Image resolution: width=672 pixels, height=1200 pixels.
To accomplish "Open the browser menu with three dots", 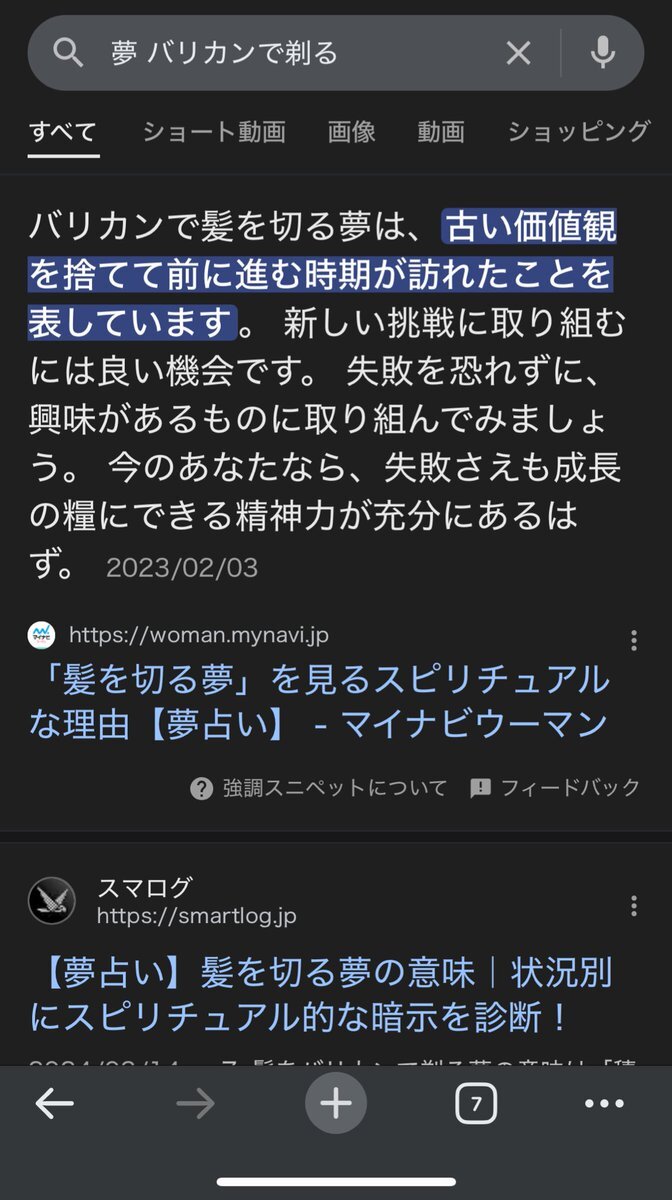I will click(603, 1104).
